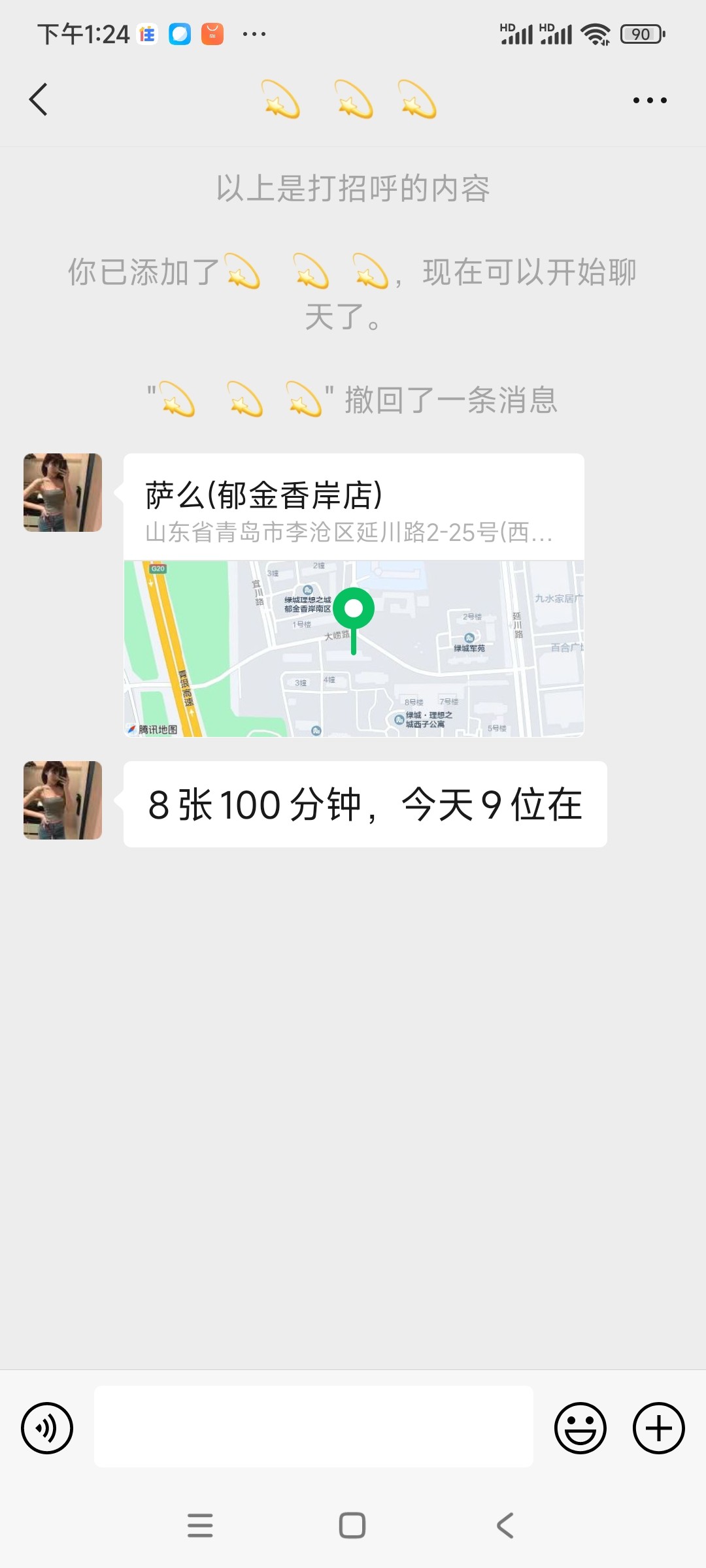Go back using the chat back arrow
The width and height of the screenshot is (706, 1568).
(x=38, y=99)
